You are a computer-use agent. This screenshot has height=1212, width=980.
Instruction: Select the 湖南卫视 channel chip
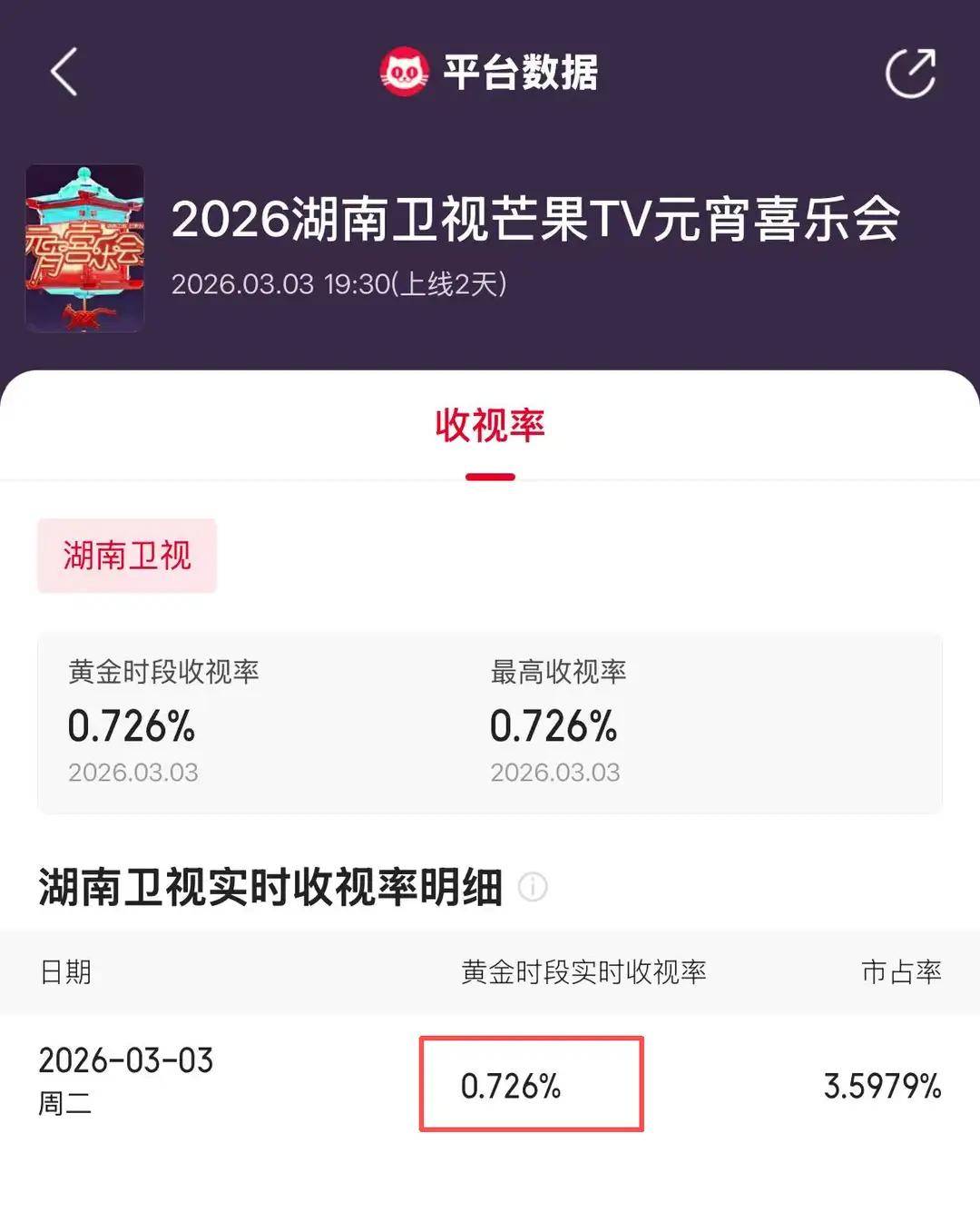pyautogui.click(x=127, y=556)
